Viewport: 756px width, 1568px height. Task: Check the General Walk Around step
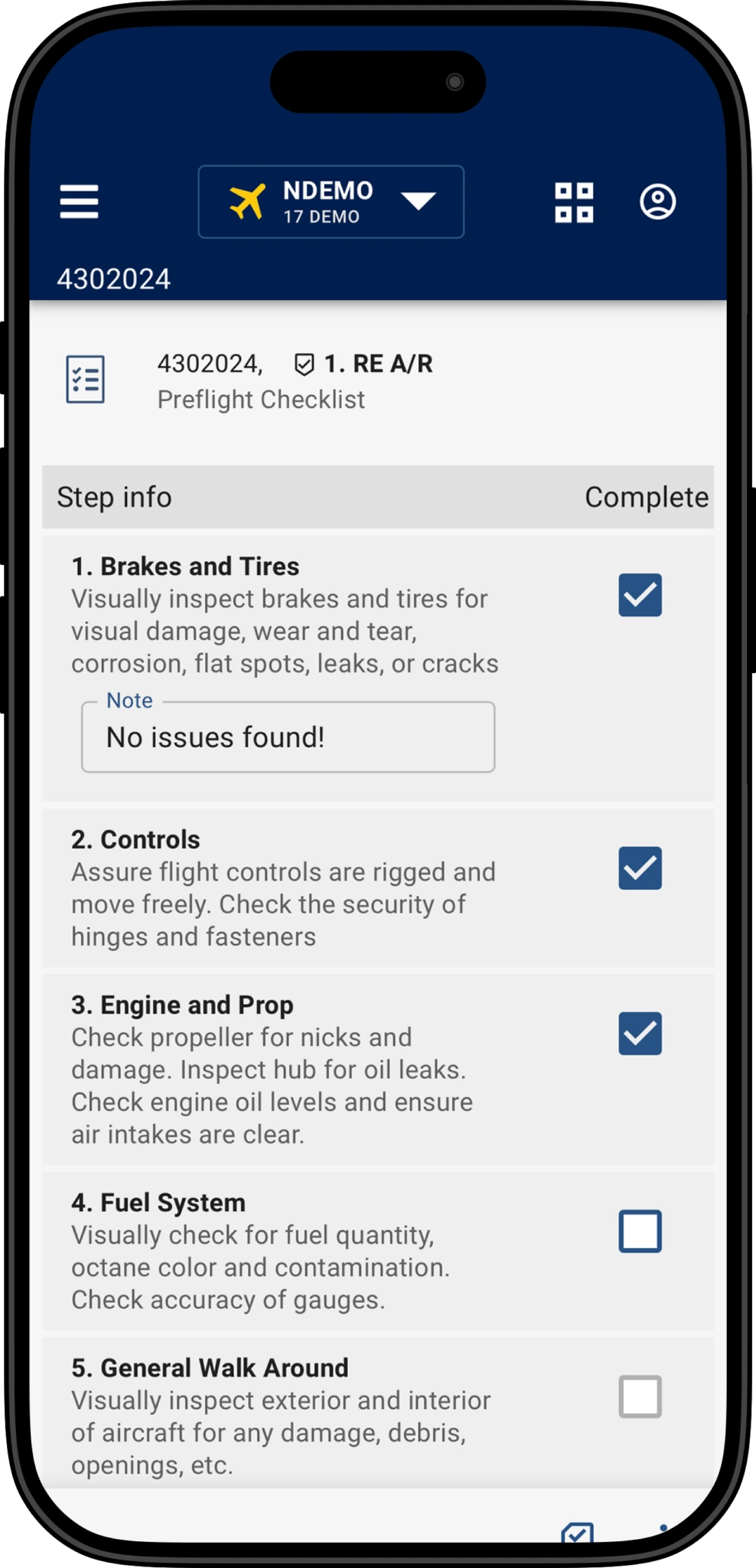pos(640,1396)
